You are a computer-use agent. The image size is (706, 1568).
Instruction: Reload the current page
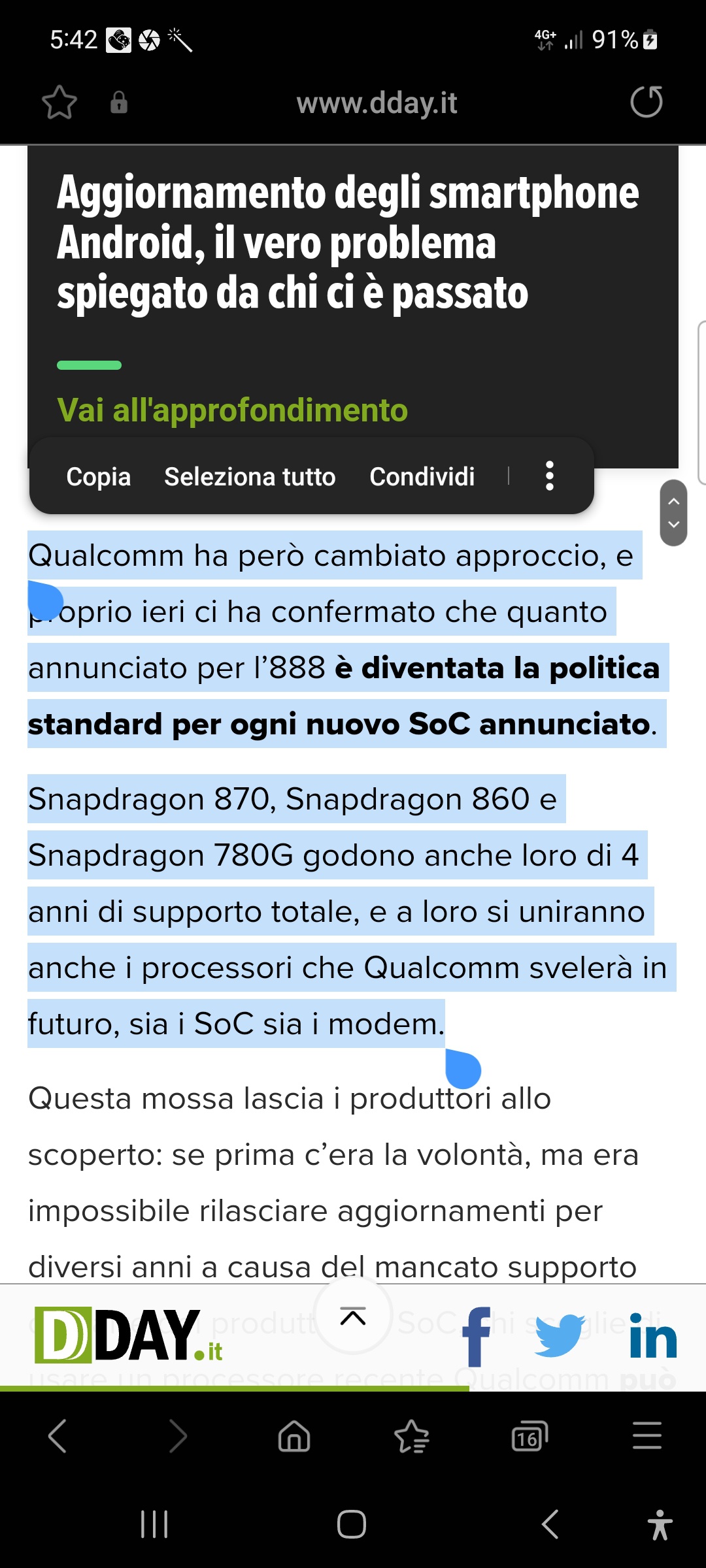pos(647,102)
